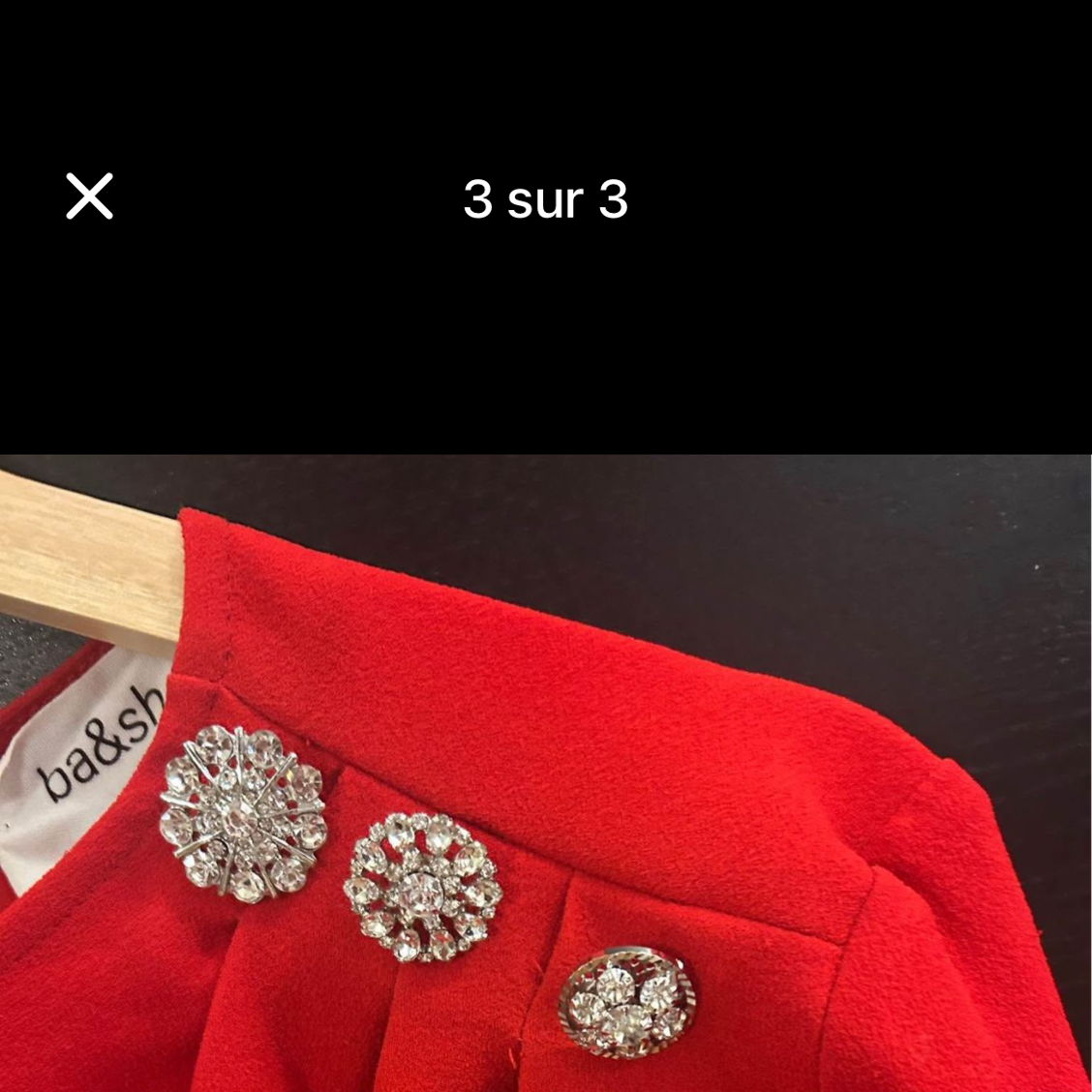1092x1092 pixels.
Task: Close the photo viewer
Action: tap(90, 197)
